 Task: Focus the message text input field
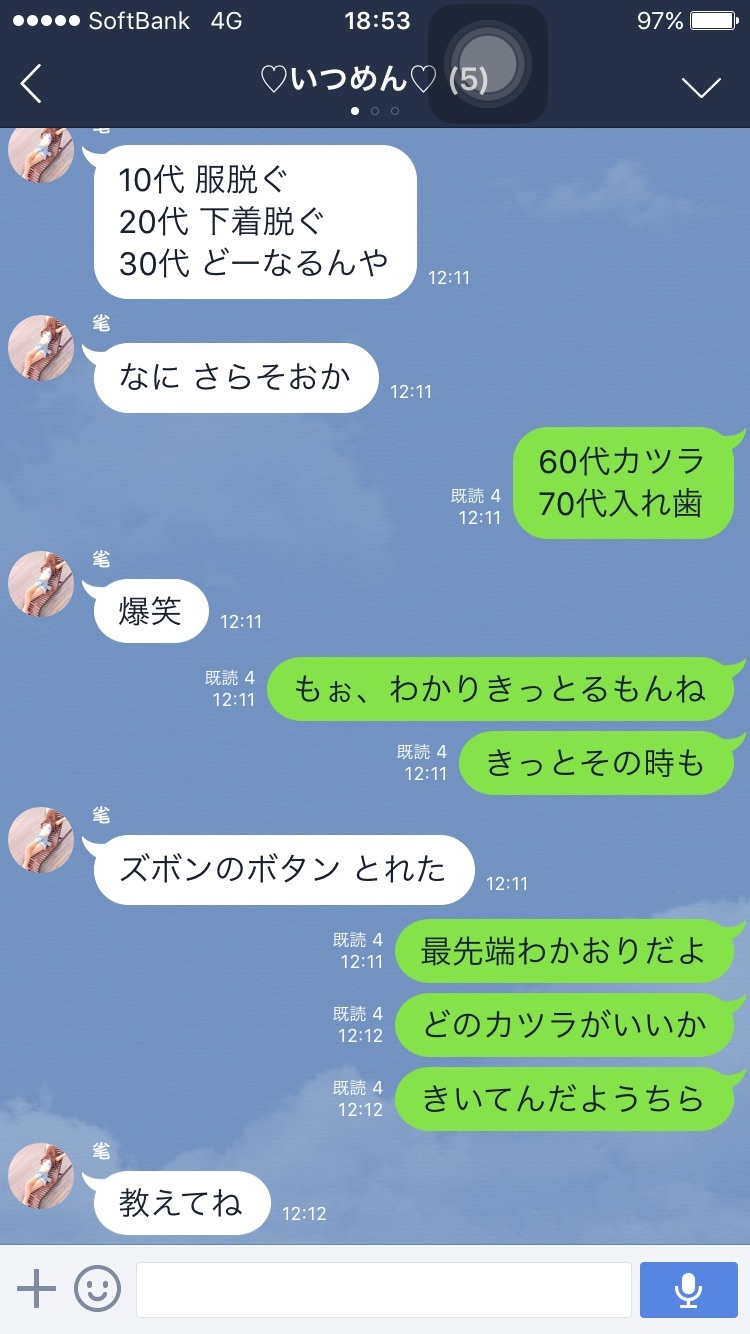click(x=383, y=1289)
